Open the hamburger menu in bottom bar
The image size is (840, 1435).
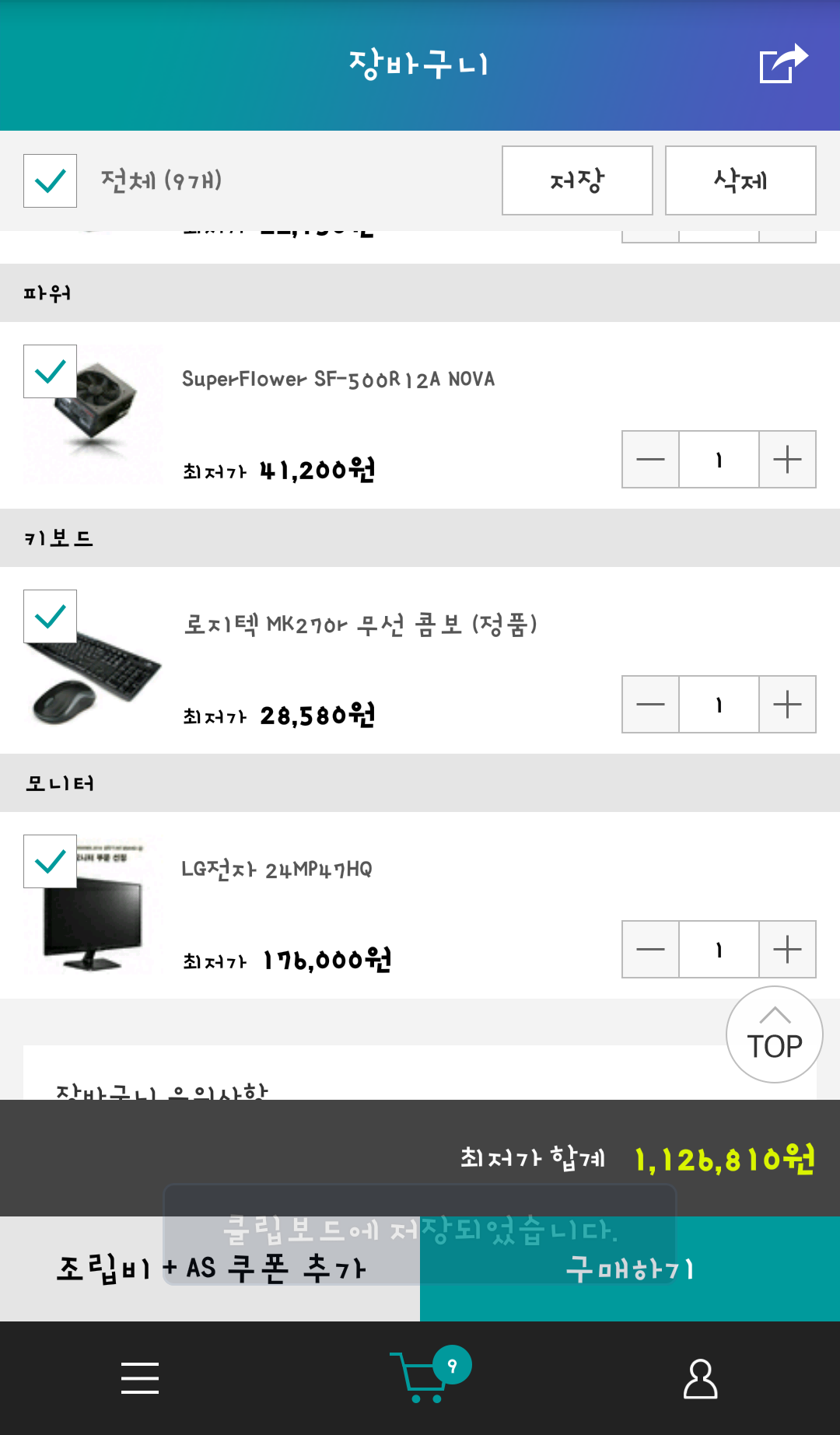[140, 1378]
